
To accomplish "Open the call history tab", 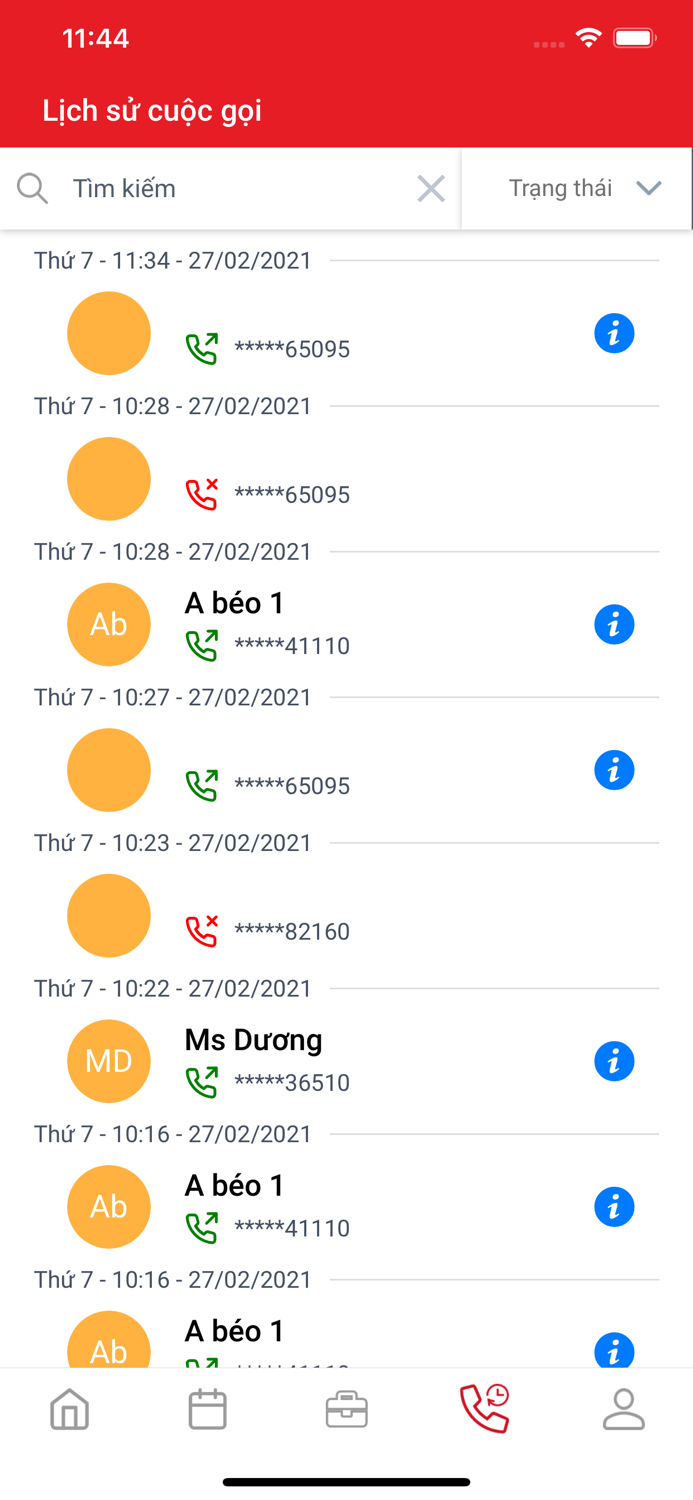I will pyautogui.click(x=485, y=1410).
